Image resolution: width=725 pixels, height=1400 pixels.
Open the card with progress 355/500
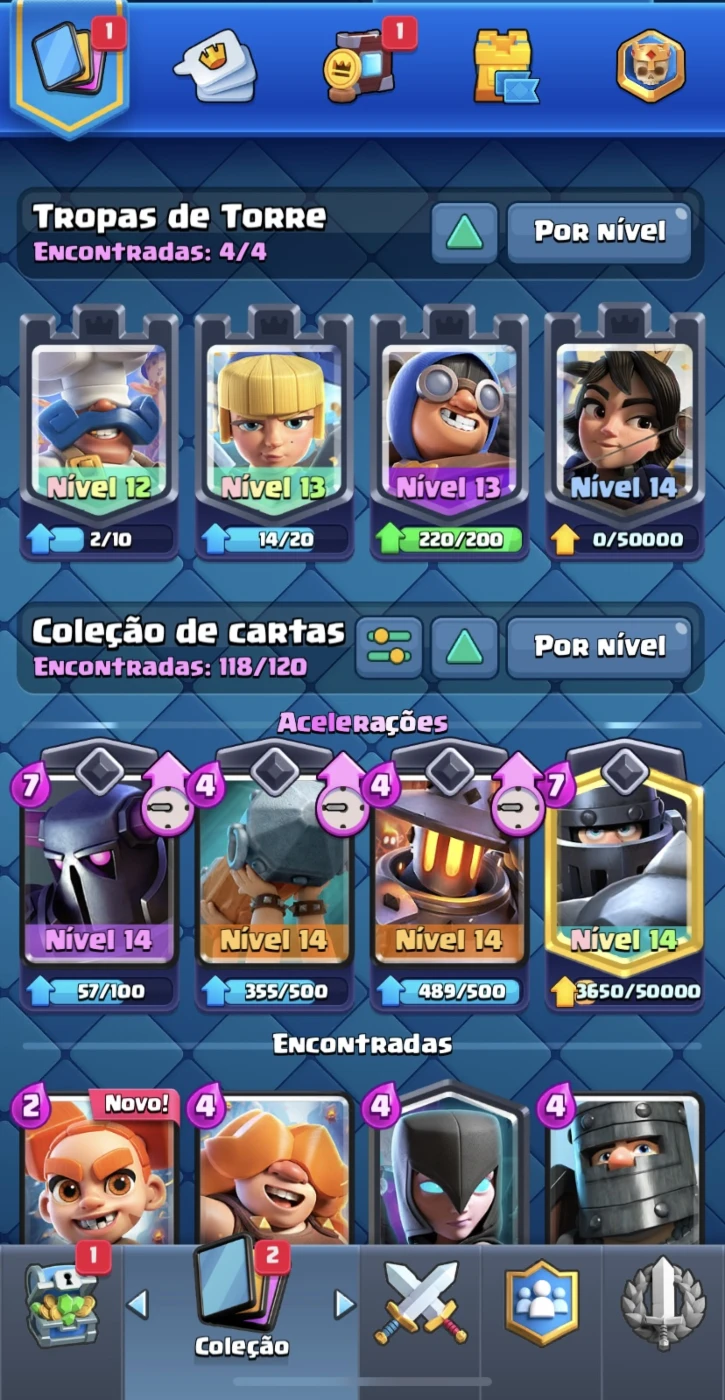274,877
